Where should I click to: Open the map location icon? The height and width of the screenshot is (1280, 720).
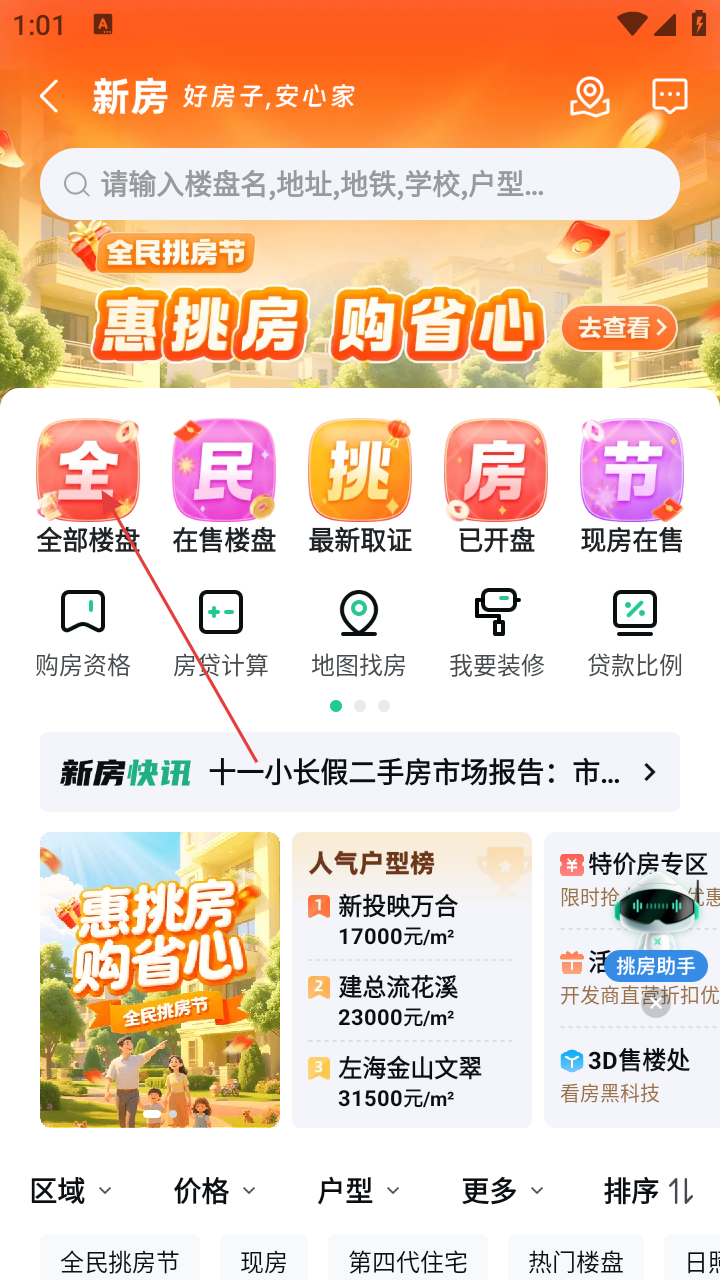point(590,96)
